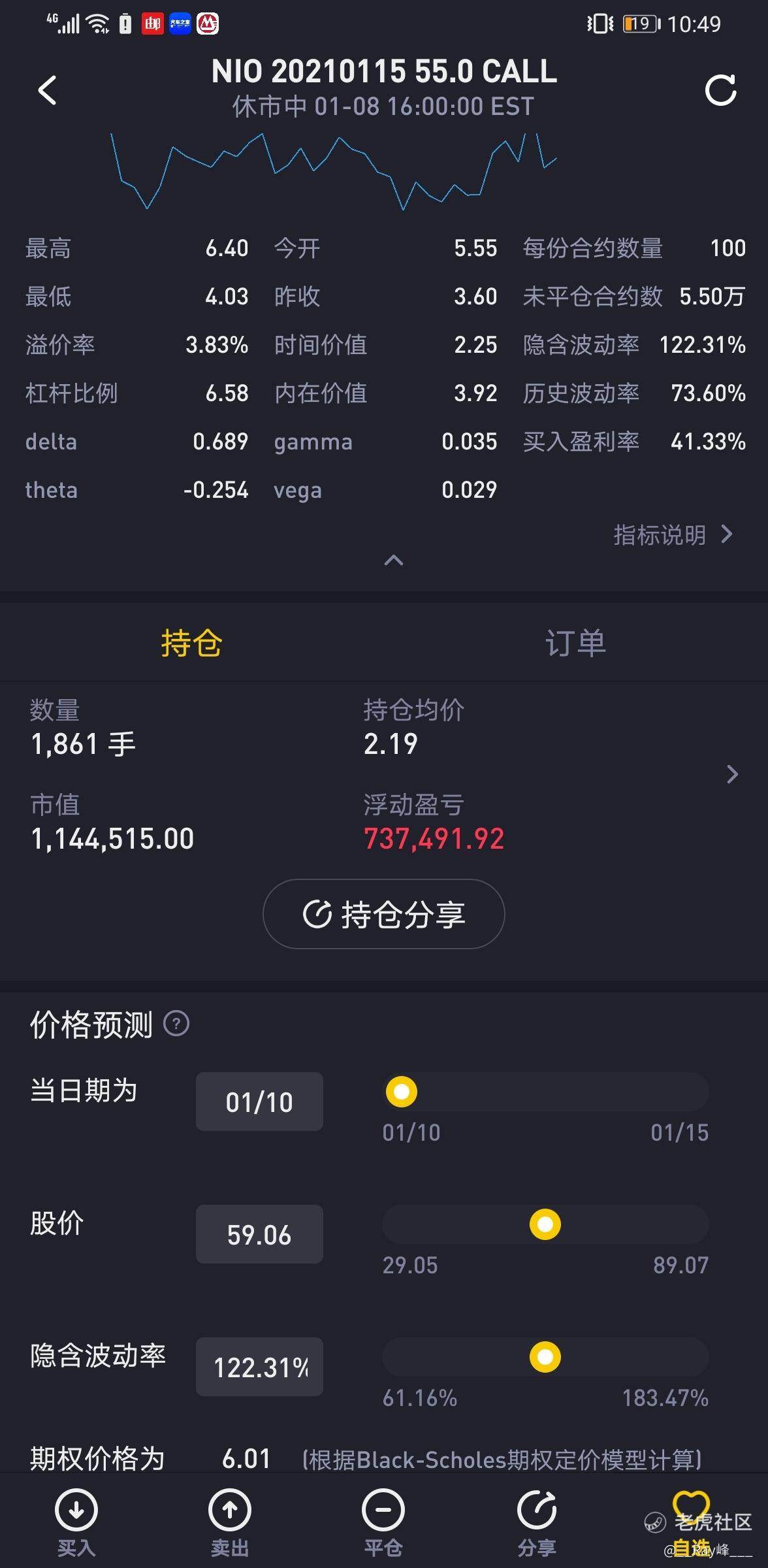This screenshot has width=768, height=1568.
Task: Tap the 持仓分享 button
Action: 384,914
